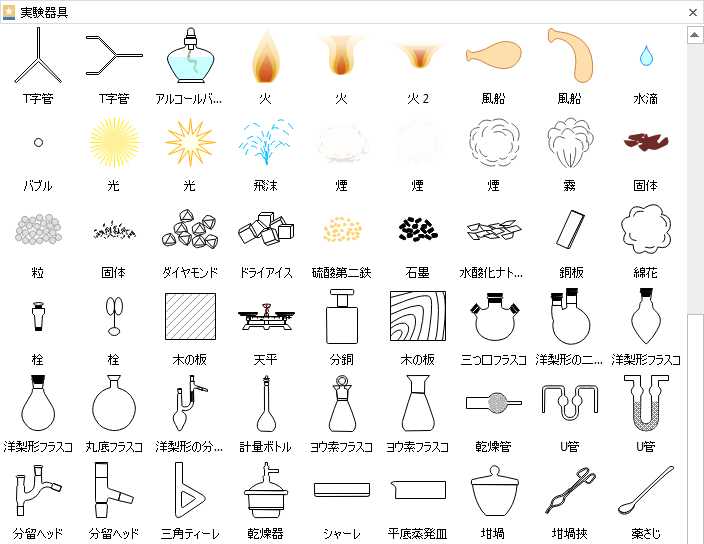Tap the scrollbar up arrow

(695, 35)
